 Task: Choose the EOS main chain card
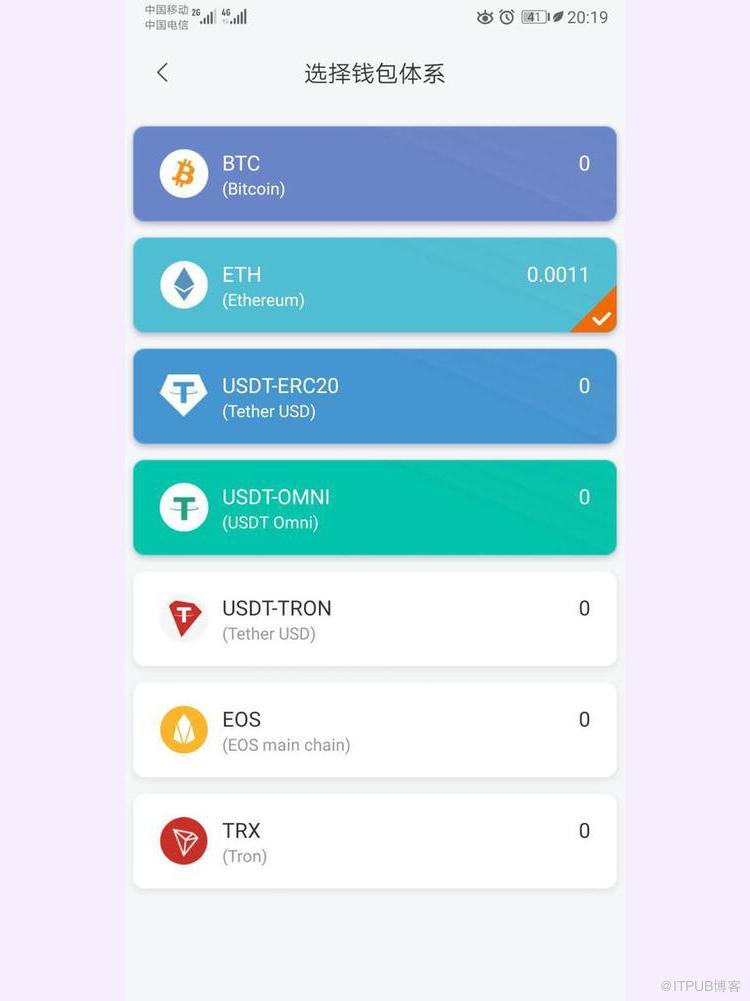[x=374, y=730]
